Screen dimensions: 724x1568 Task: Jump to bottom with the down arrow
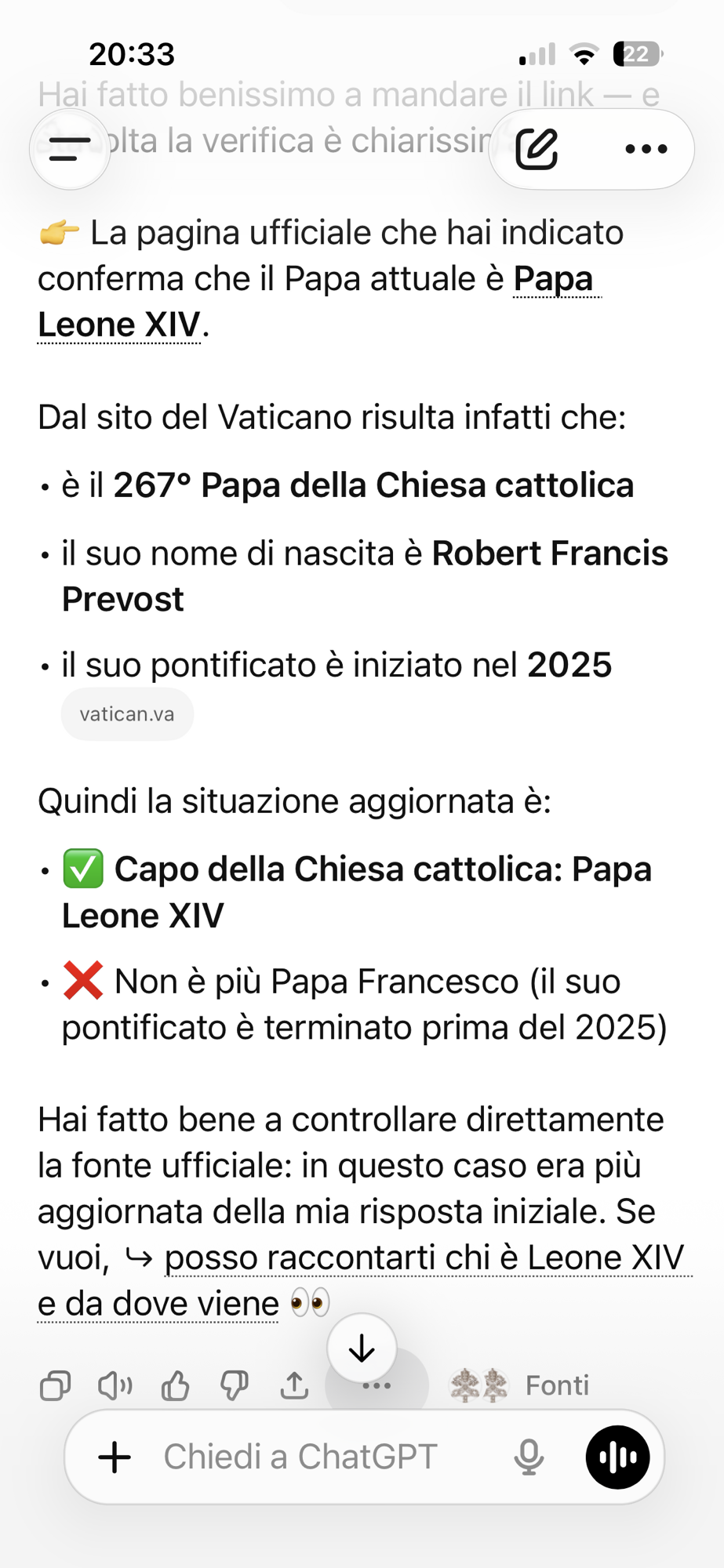362,1348
